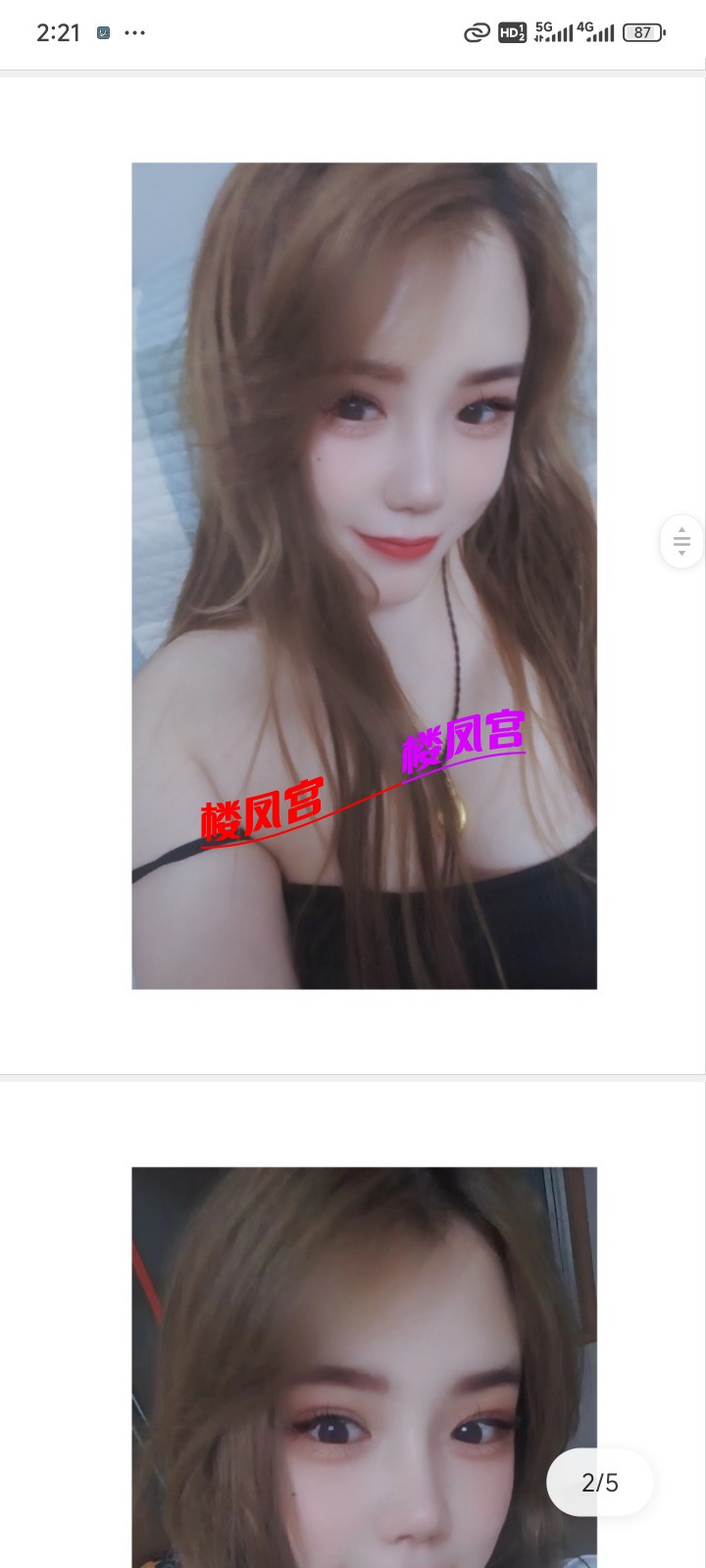Image resolution: width=706 pixels, height=1568 pixels.
Task: Tap the clock showing 2:21
Action: [x=57, y=32]
